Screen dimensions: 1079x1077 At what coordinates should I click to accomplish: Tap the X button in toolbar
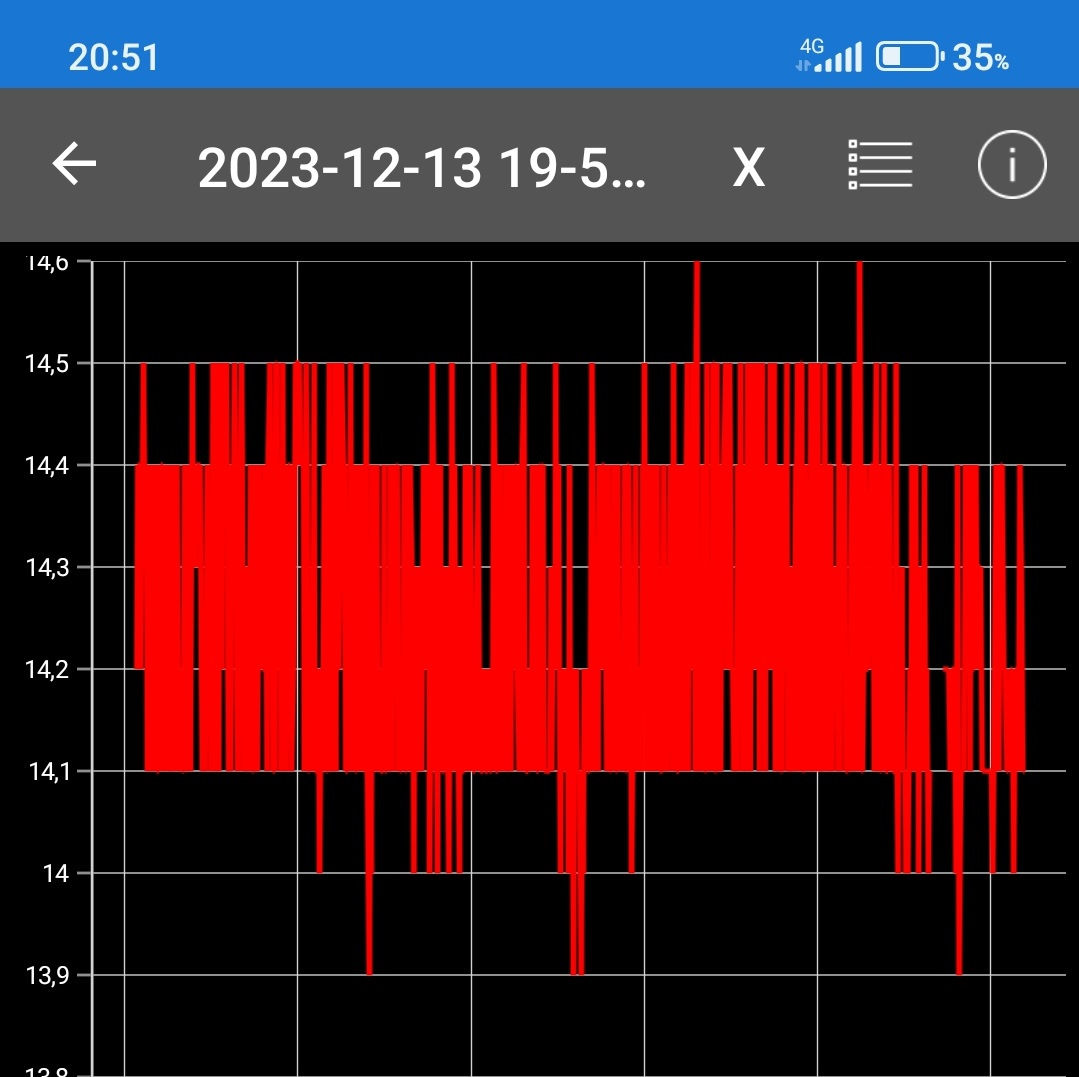coord(748,166)
